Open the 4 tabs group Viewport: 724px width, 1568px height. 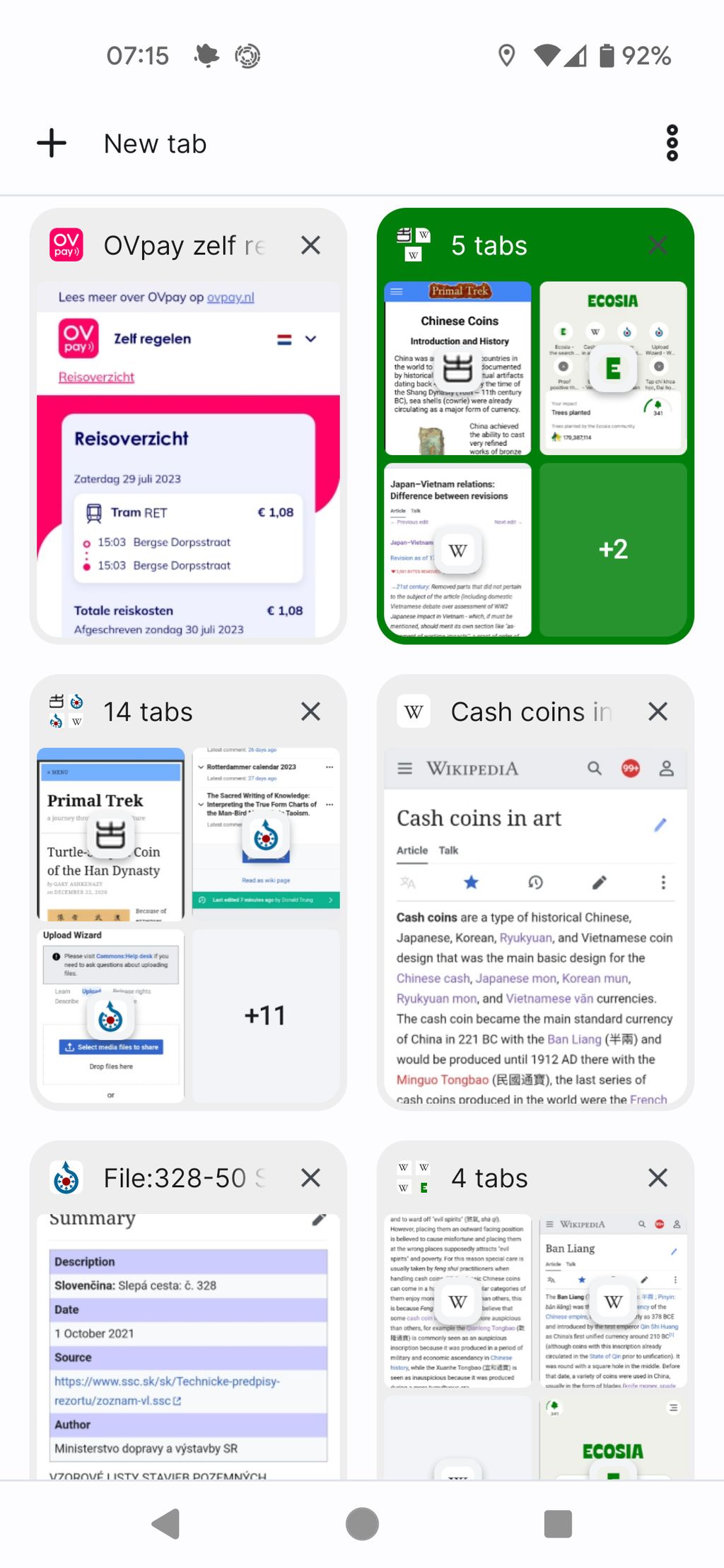pyautogui.click(x=535, y=1343)
